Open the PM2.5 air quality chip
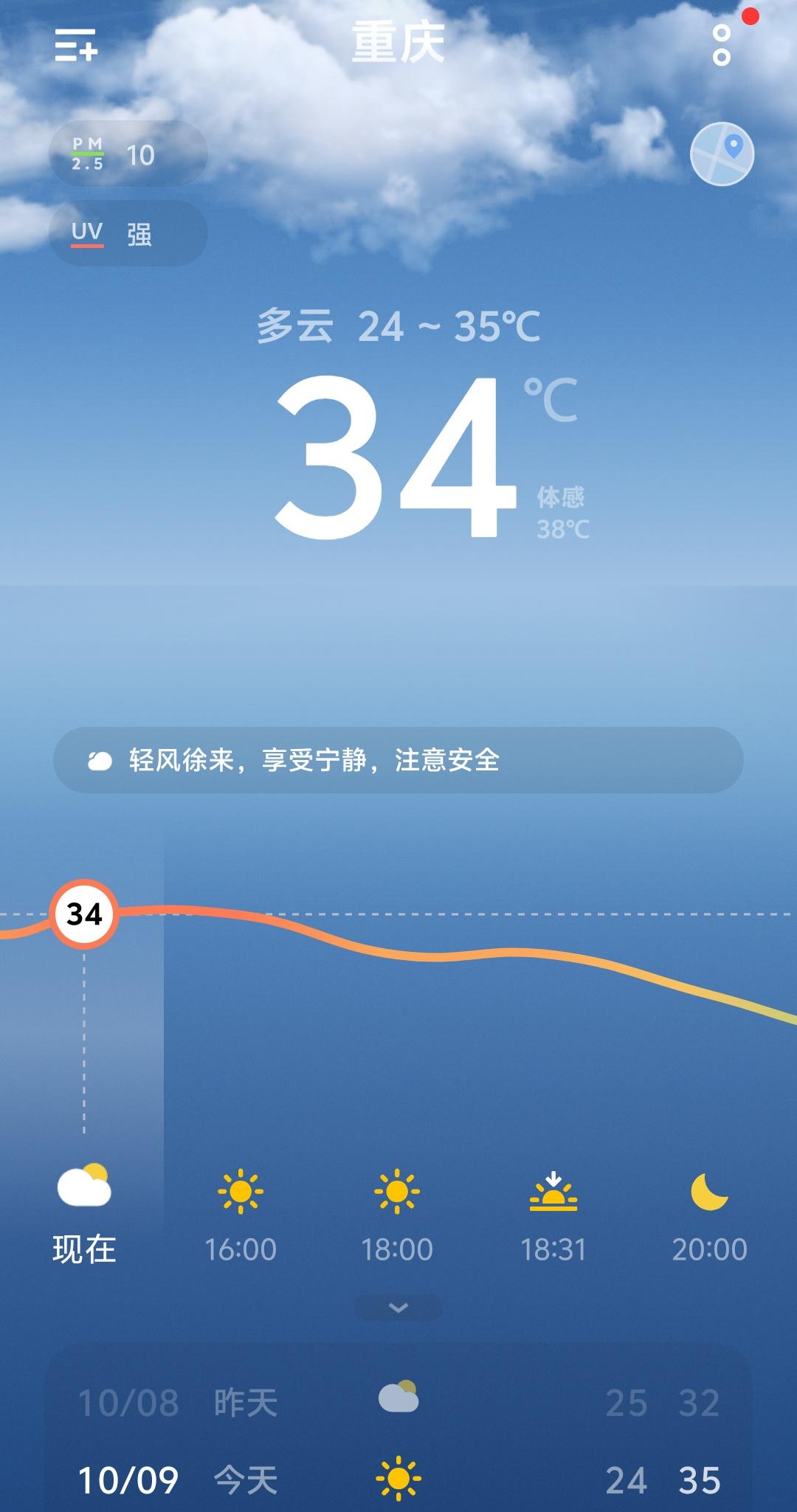 click(128, 154)
